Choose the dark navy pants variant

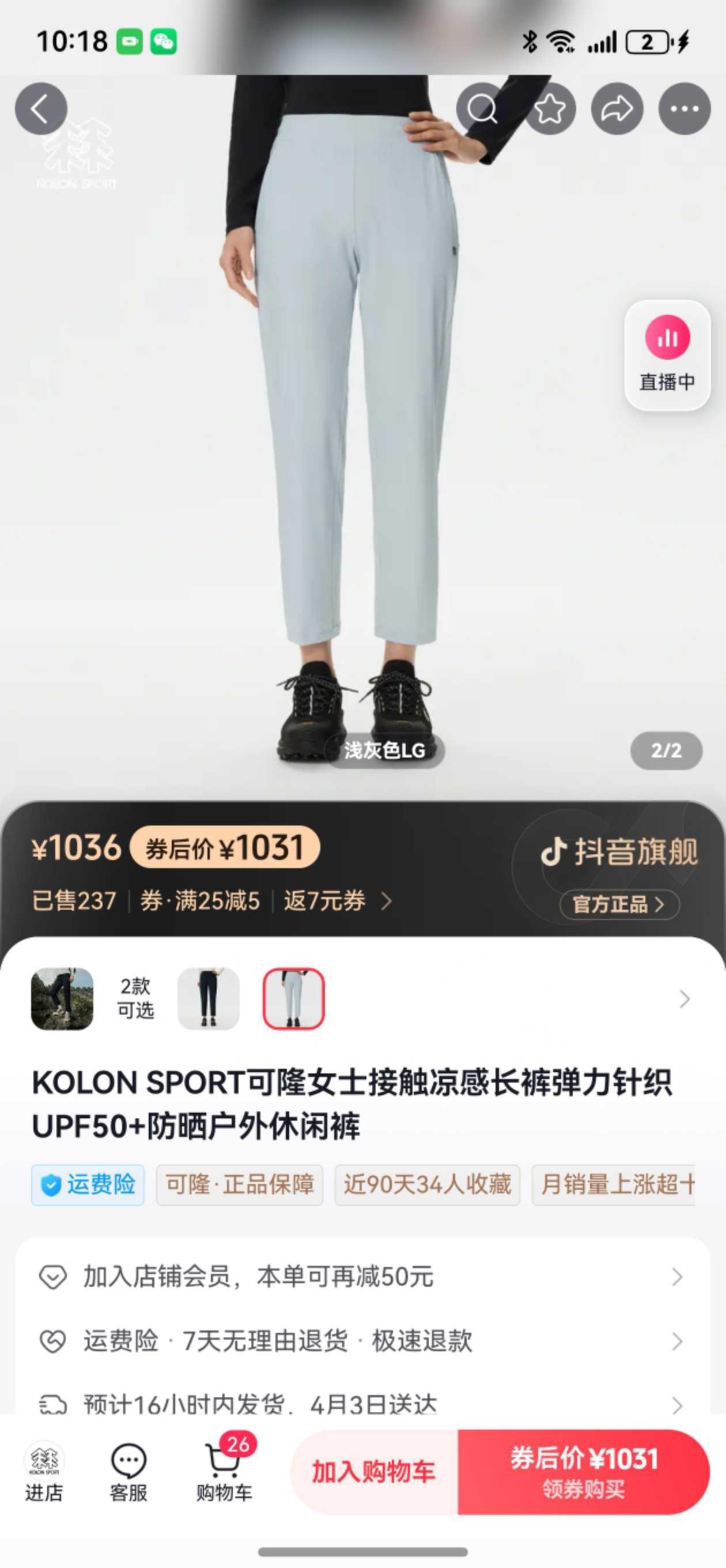pos(208,999)
